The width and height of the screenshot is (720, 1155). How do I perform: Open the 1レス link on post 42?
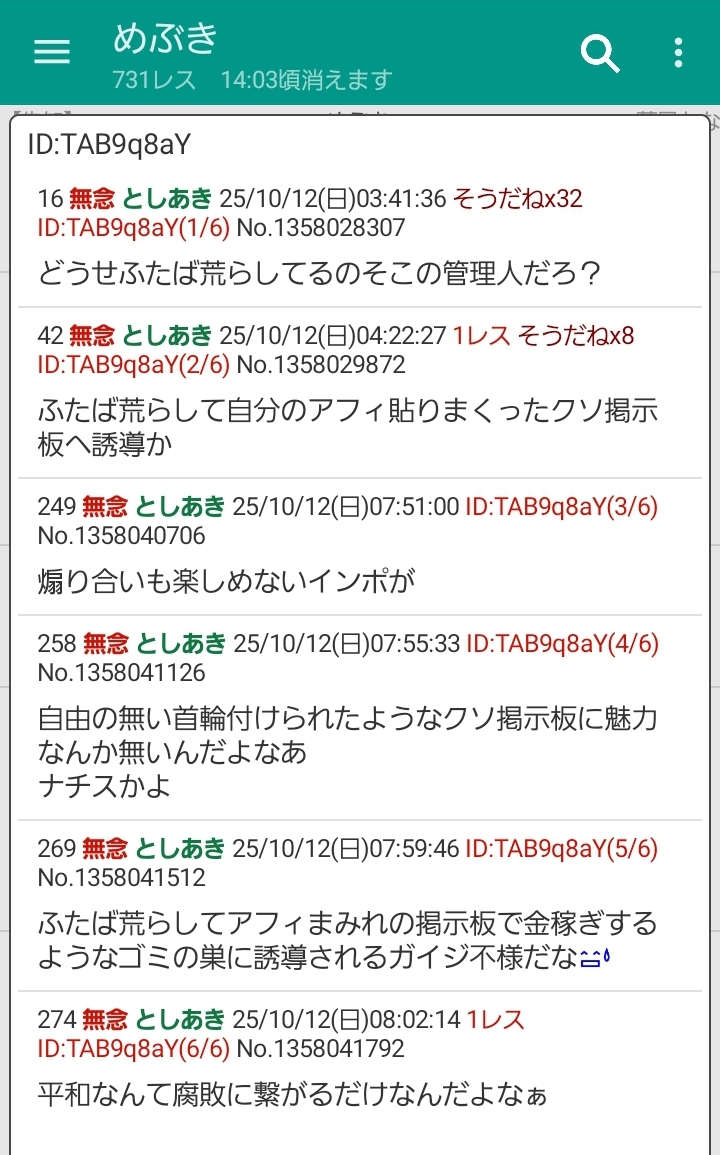(x=481, y=336)
